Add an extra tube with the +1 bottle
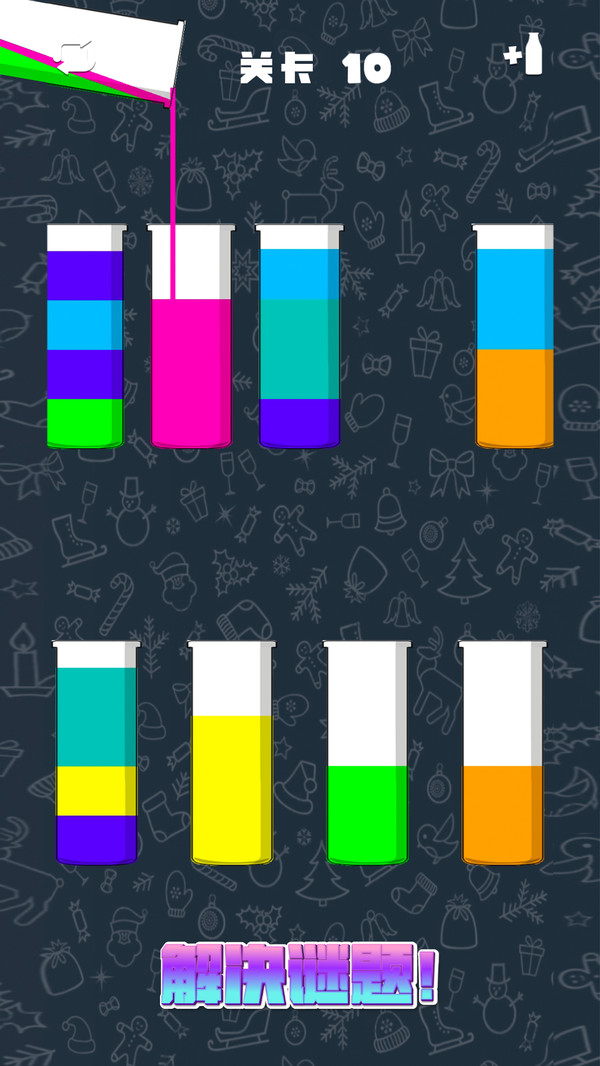600x1066 pixels. (526, 55)
